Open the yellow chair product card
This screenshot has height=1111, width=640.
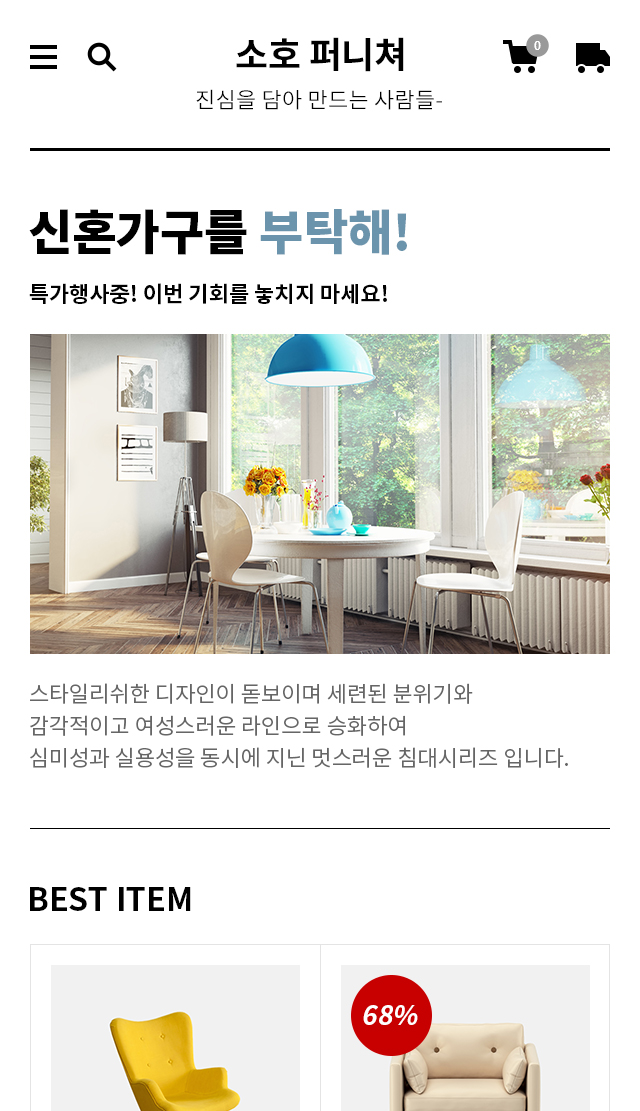175,1040
